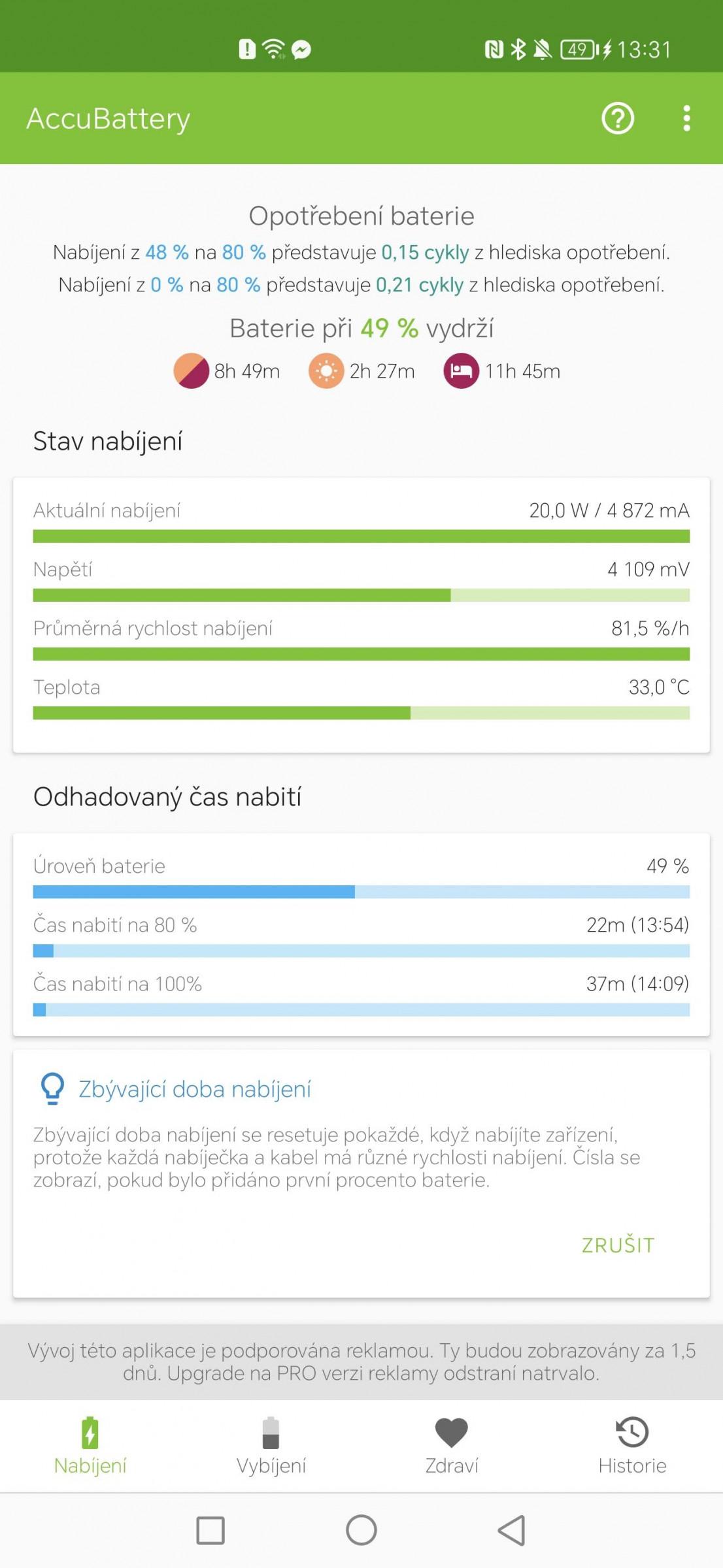This screenshot has height=1568, width=723.
Task: Open the help question mark icon
Action: pyautogui.click(x=618, y=118)
